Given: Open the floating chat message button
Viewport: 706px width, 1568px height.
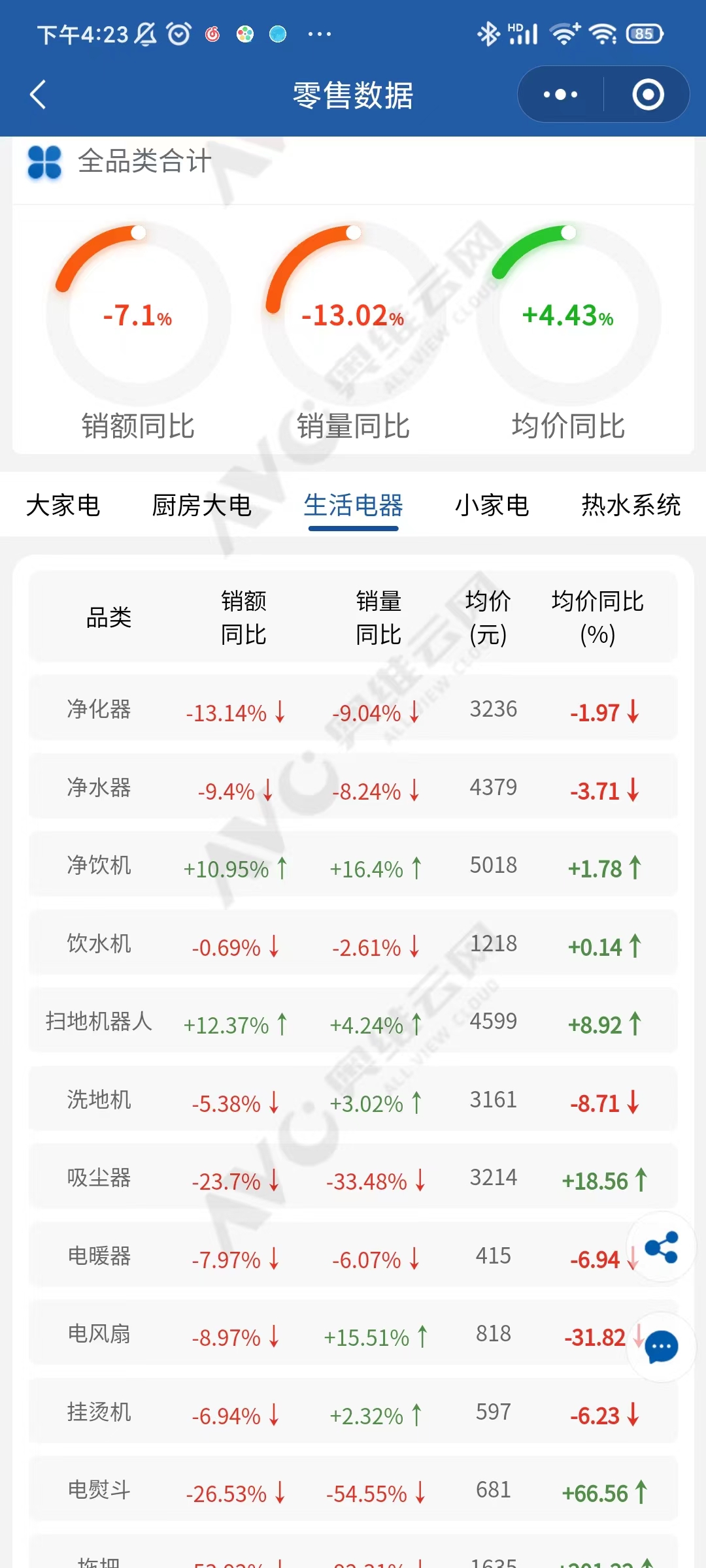Looking at the screenshot, I should click(661, 1347).
